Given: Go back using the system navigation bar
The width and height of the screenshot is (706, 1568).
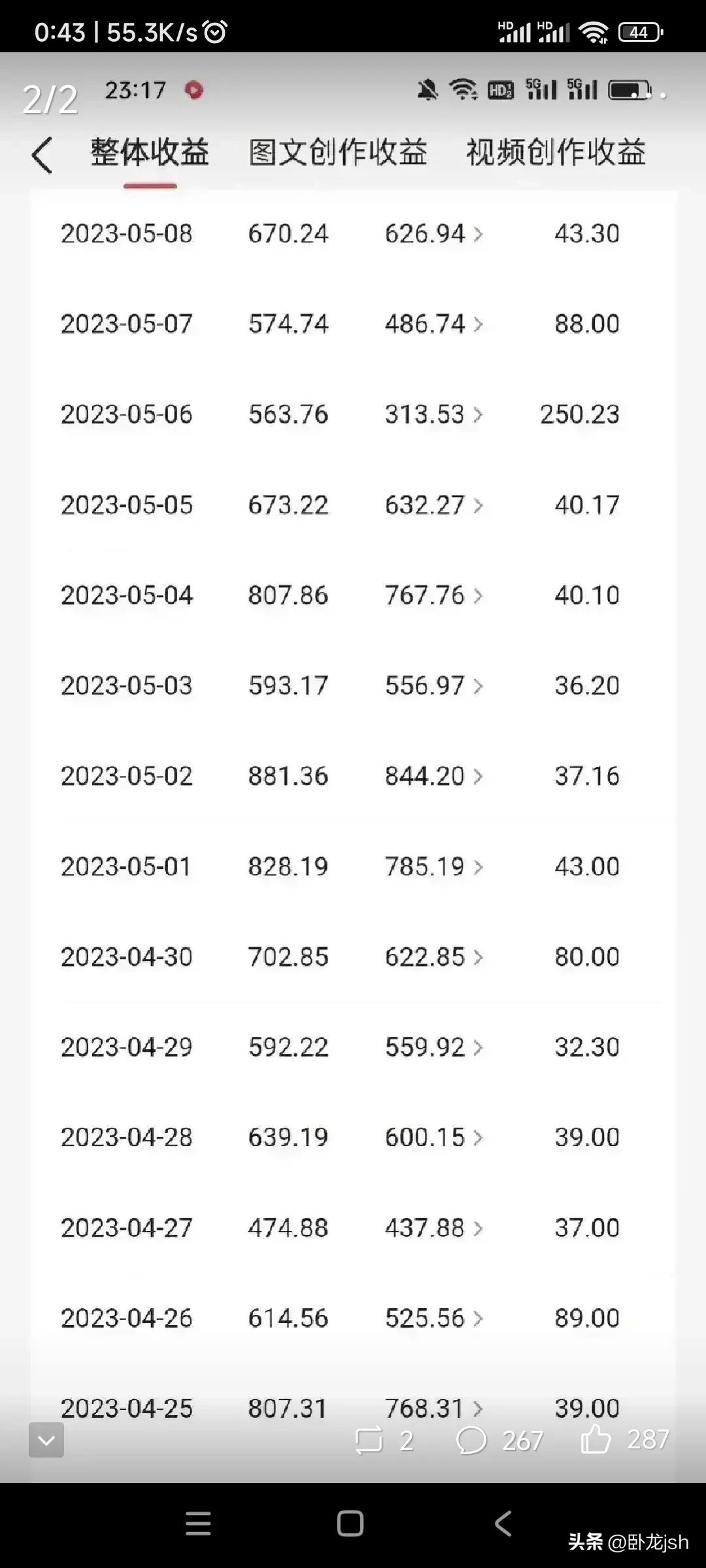Looking at the screenshot, I should [x=503, y=1524].
